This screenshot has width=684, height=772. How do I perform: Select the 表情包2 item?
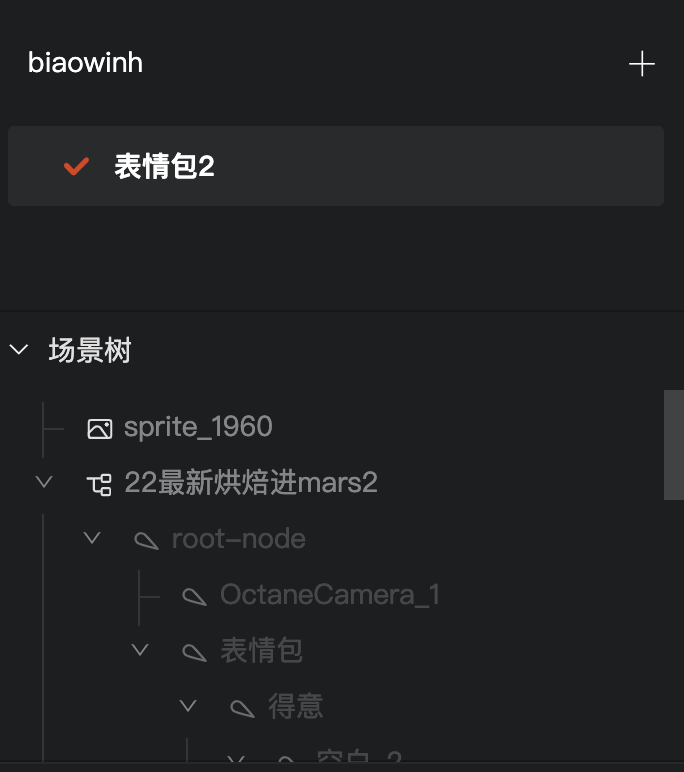tap(165, 166)
